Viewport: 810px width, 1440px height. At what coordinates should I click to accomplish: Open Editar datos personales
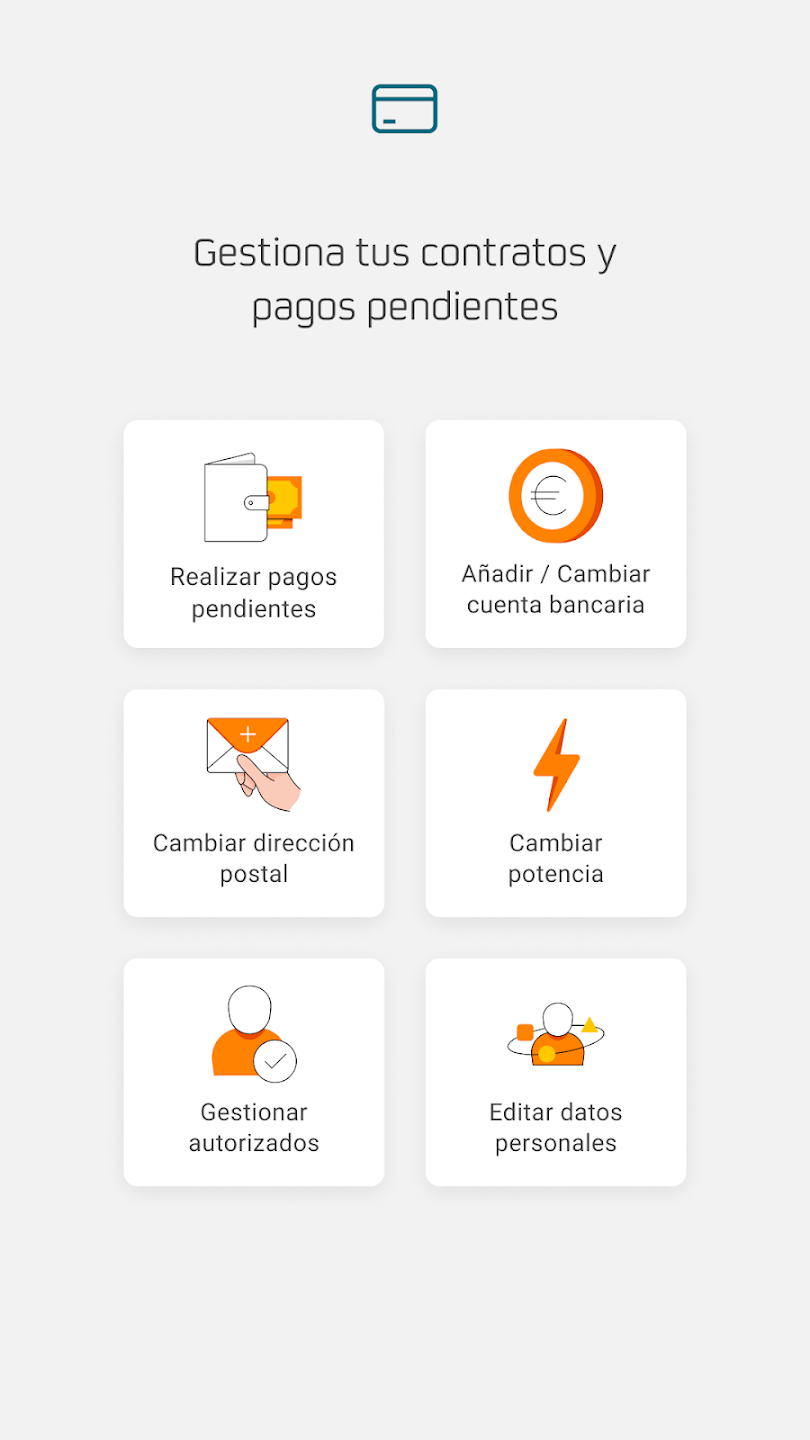tap(556, 1072)
